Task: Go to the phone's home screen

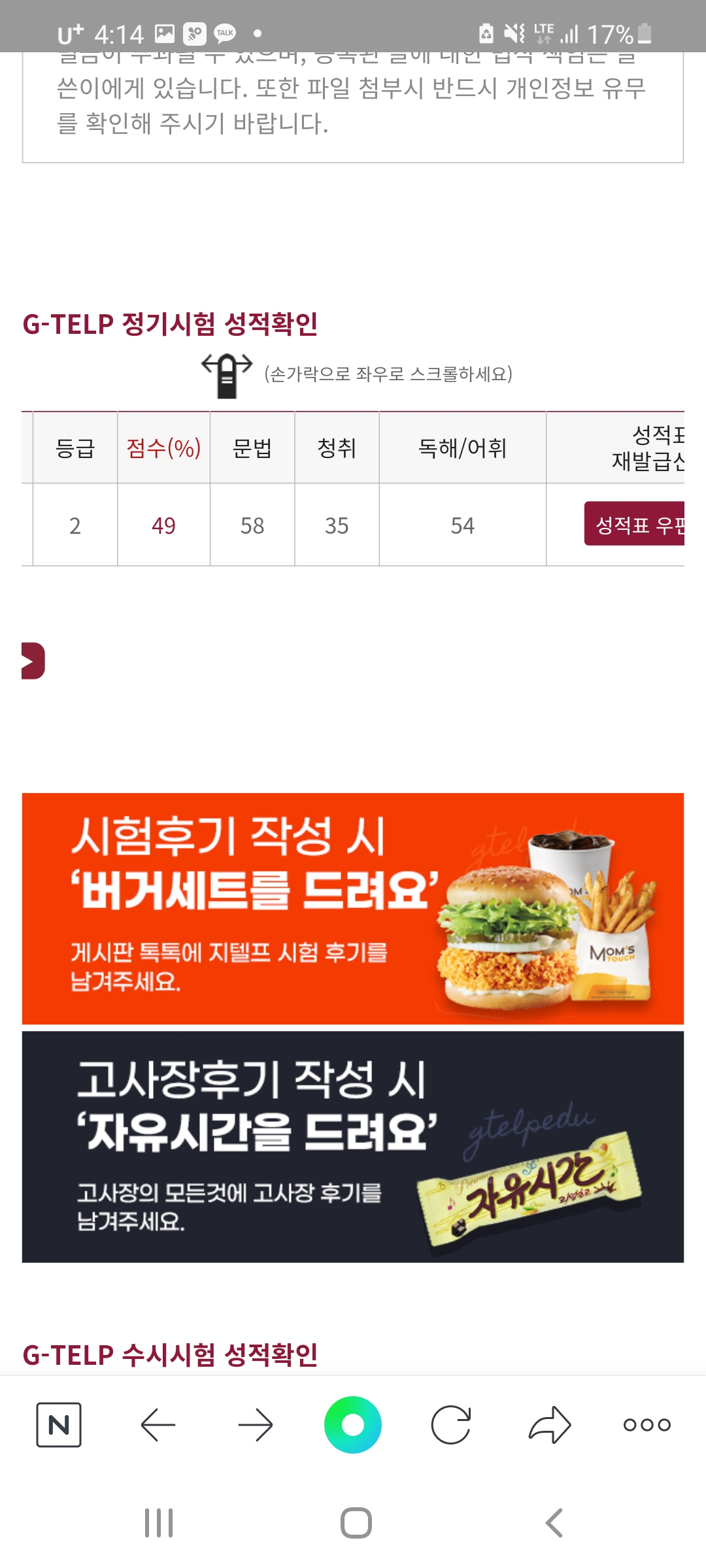Action: tap(356, 1523)
